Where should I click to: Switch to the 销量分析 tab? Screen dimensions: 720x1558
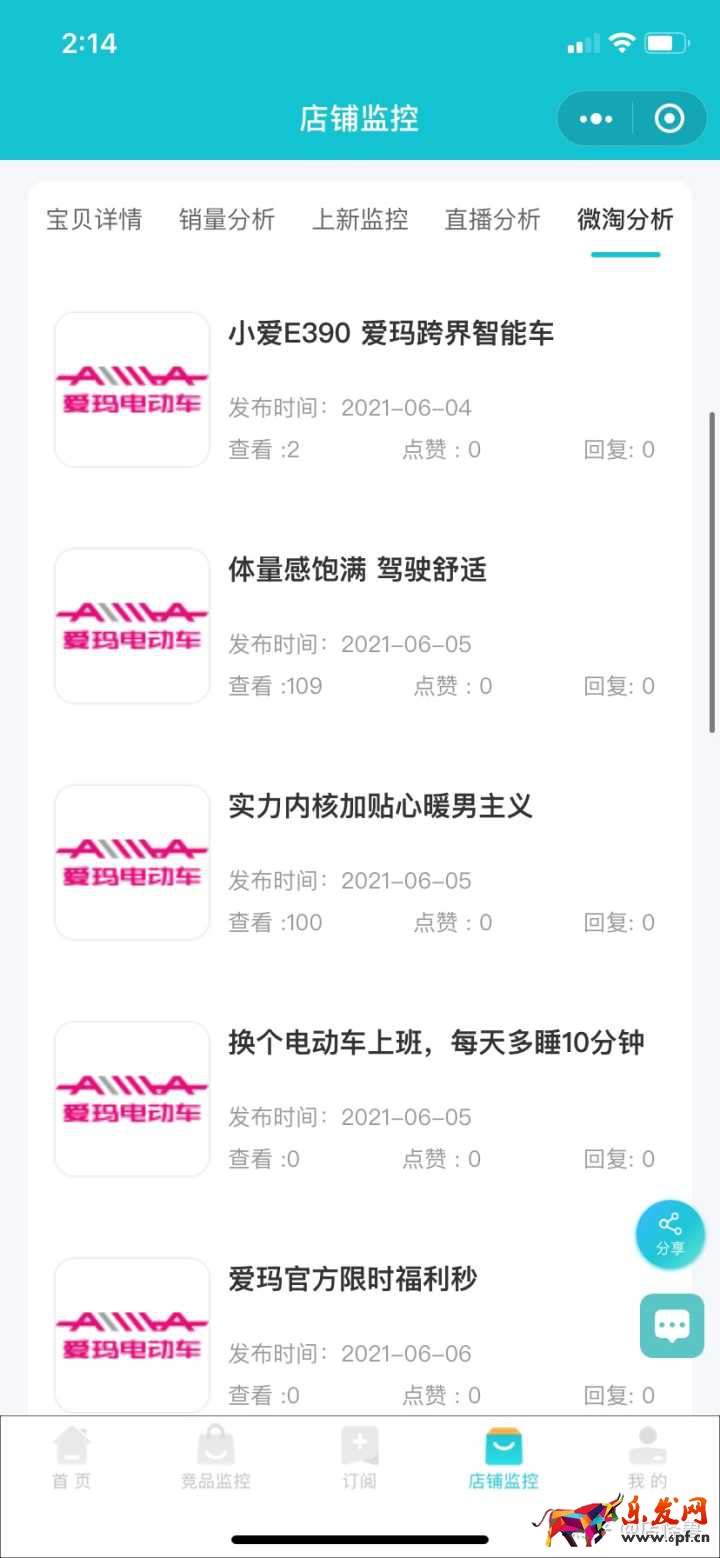[x=227, y=220]
